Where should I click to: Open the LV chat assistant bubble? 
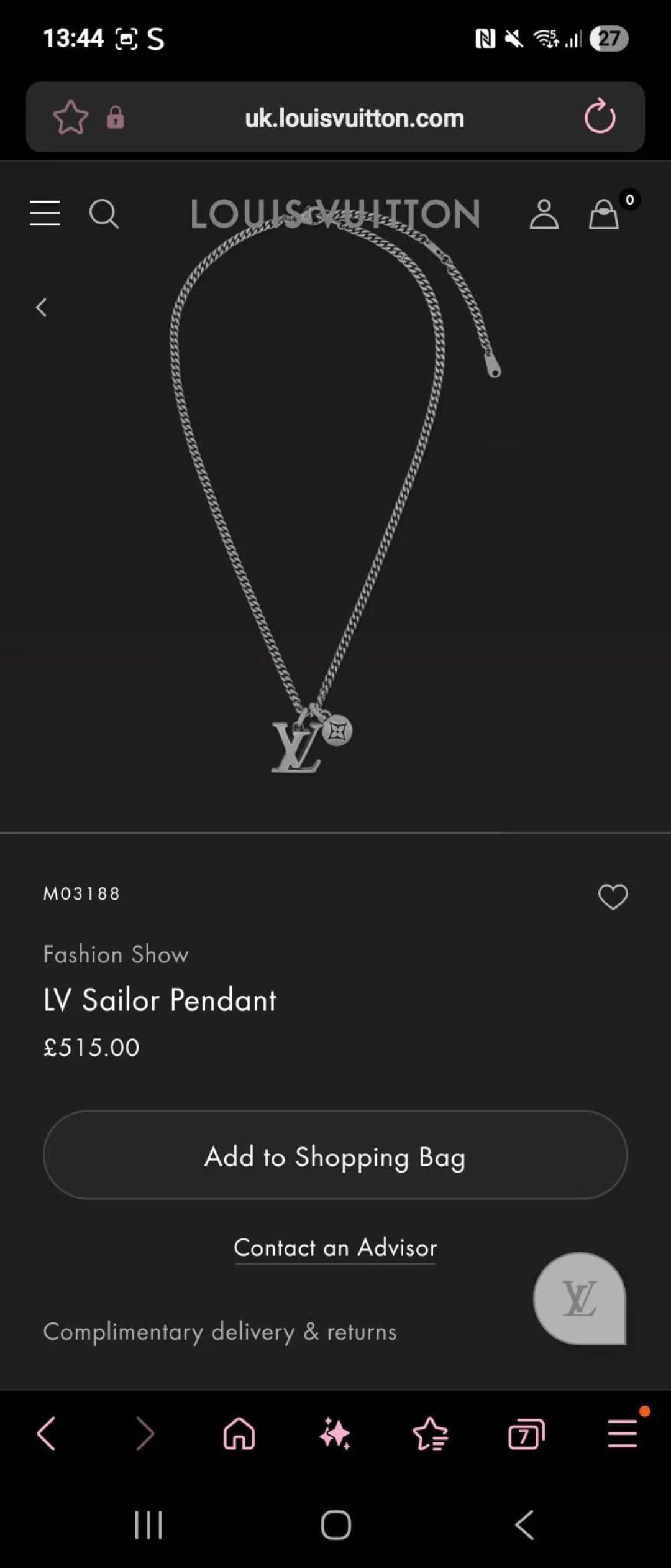coord(579,1299)
